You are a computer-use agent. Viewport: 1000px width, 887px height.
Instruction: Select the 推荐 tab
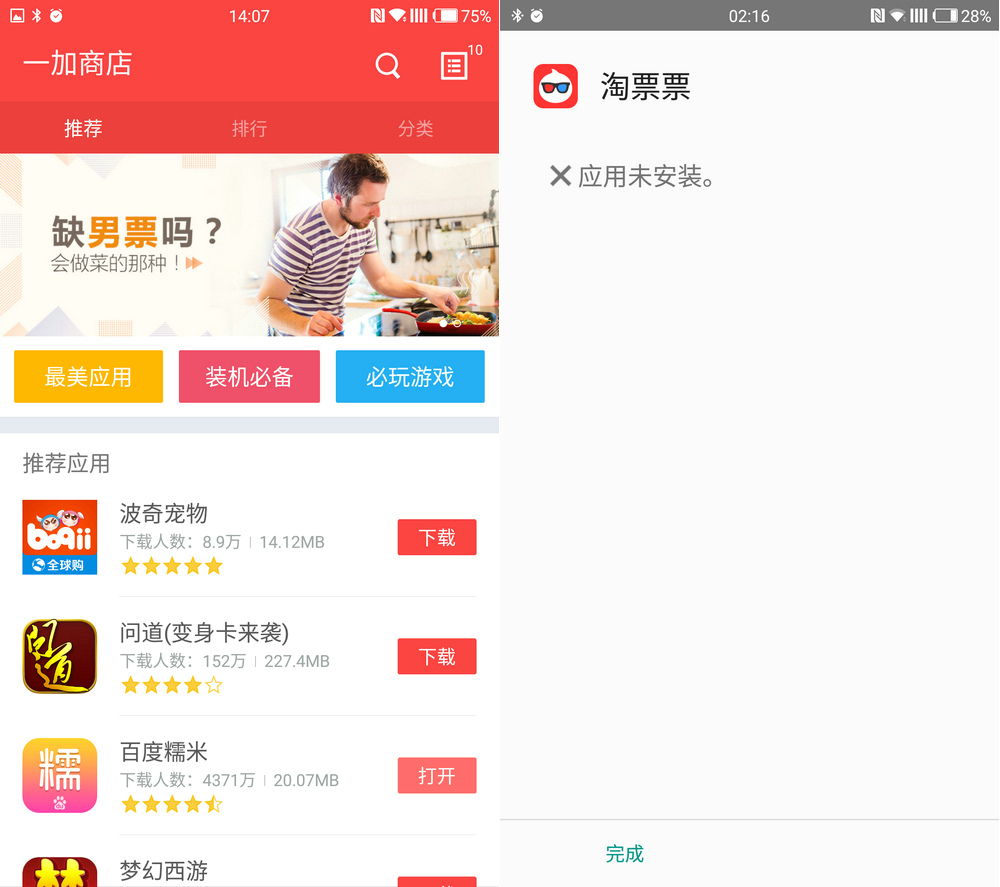[x=83, y=129]
